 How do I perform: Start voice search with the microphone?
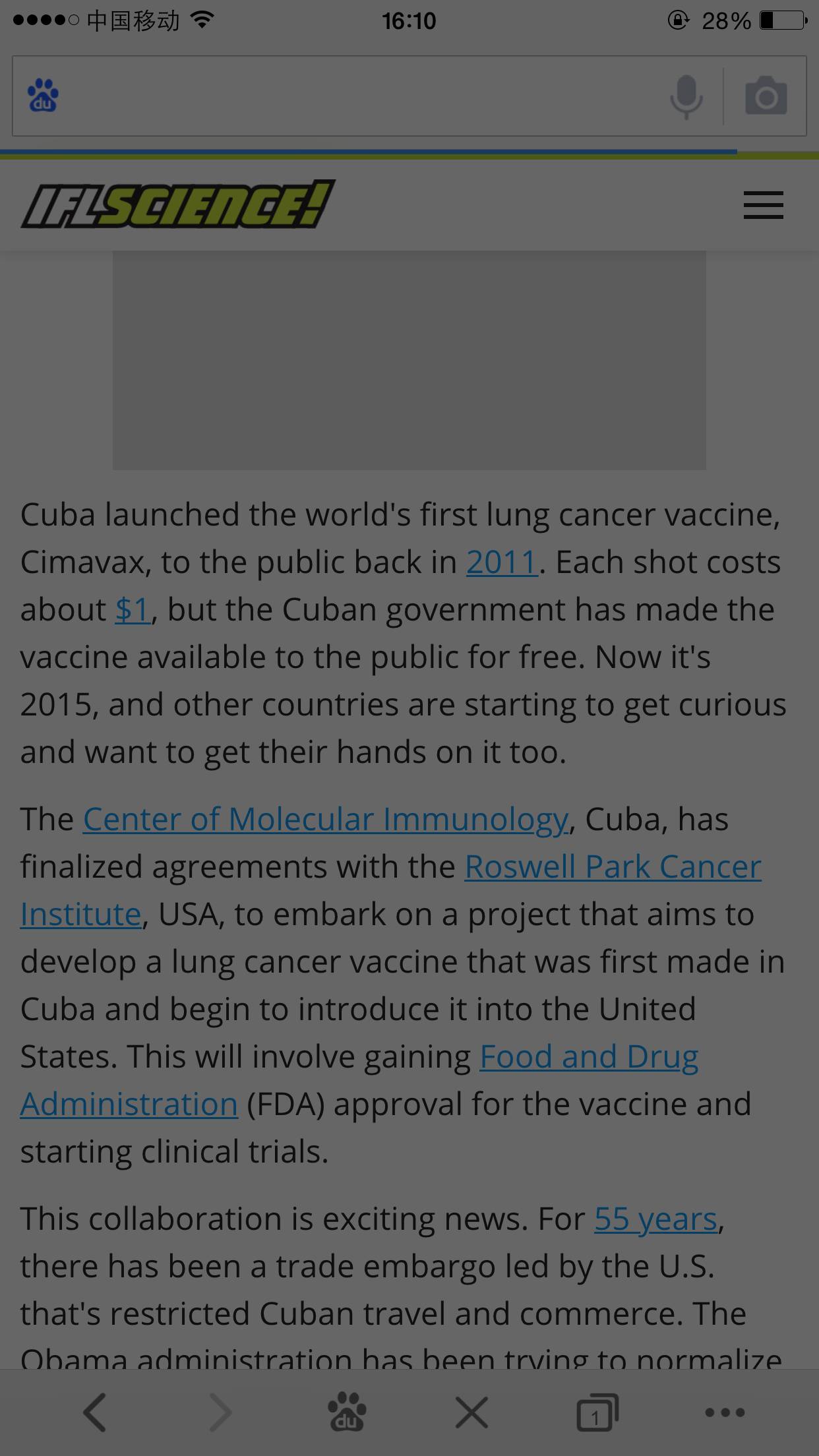(686, 96)
